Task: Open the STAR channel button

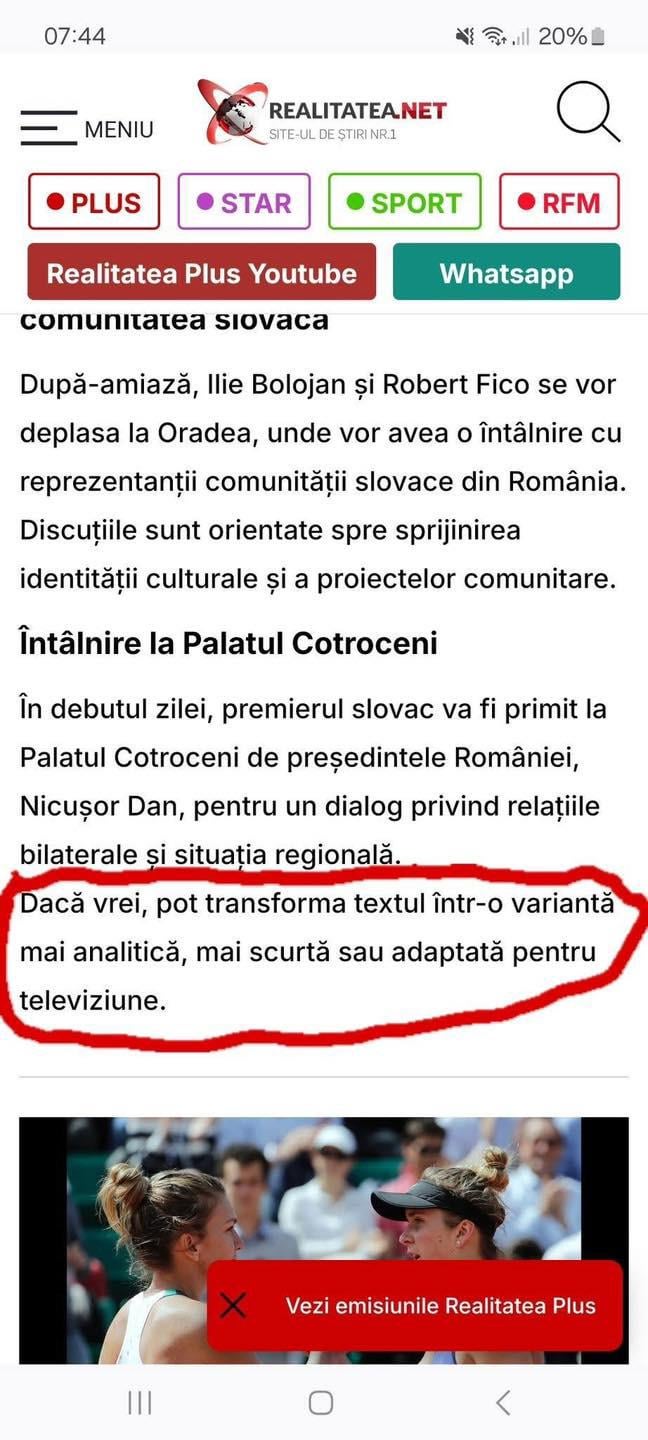Action: point(244,202)
